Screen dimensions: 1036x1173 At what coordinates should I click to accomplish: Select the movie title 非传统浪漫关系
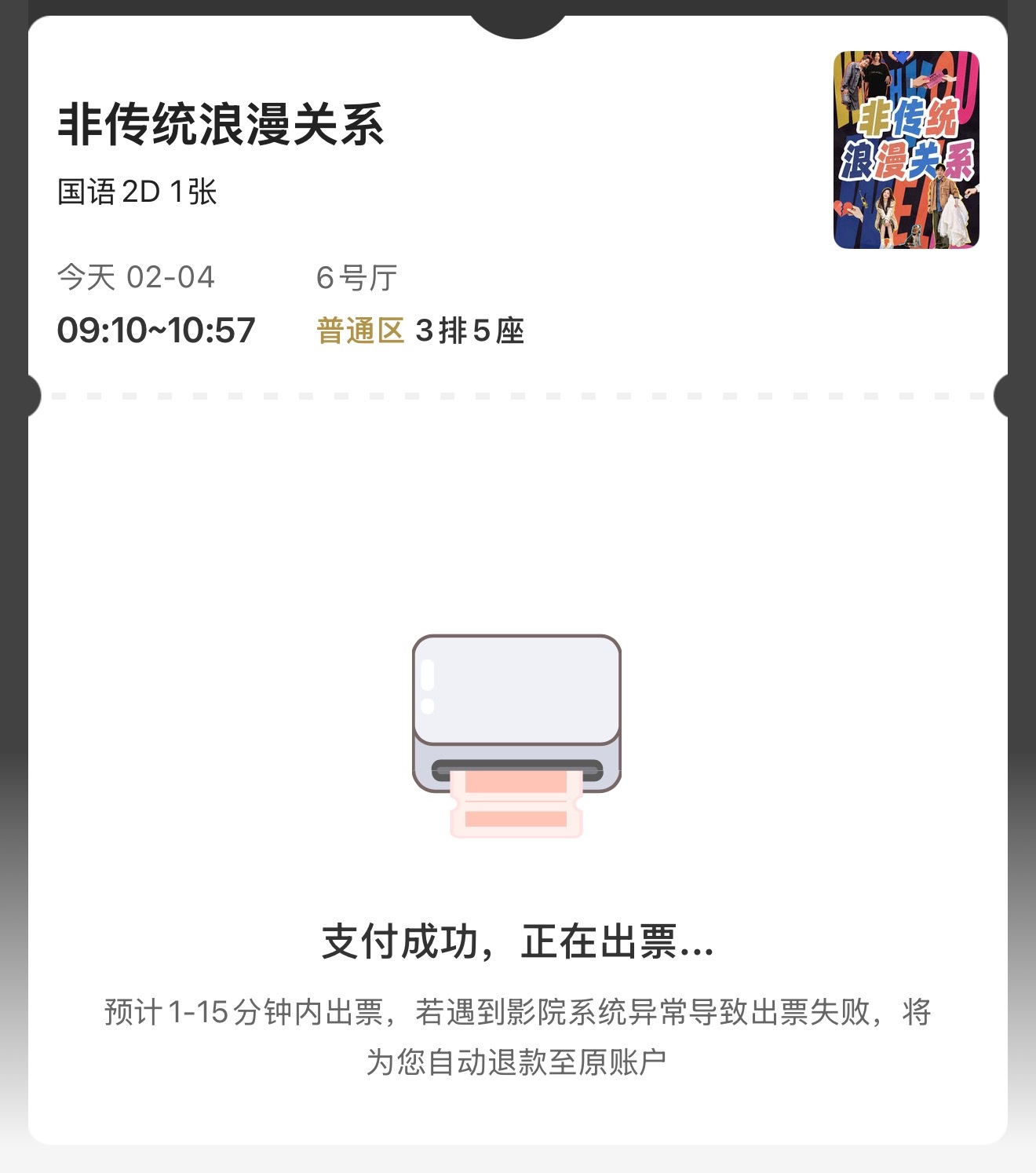tap(220, 122)
